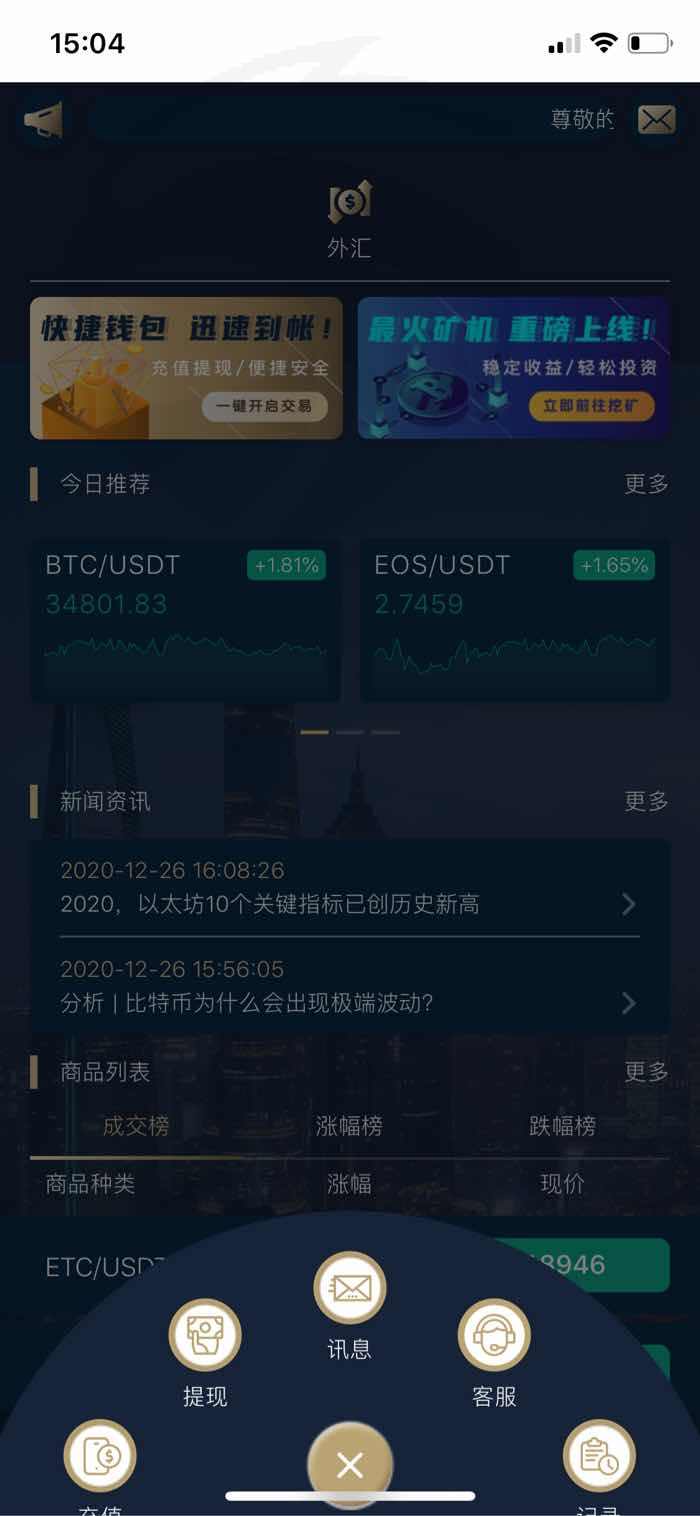Open the 快捷钱包 wallet banner

pyautogui.click(x=186, y=368)
